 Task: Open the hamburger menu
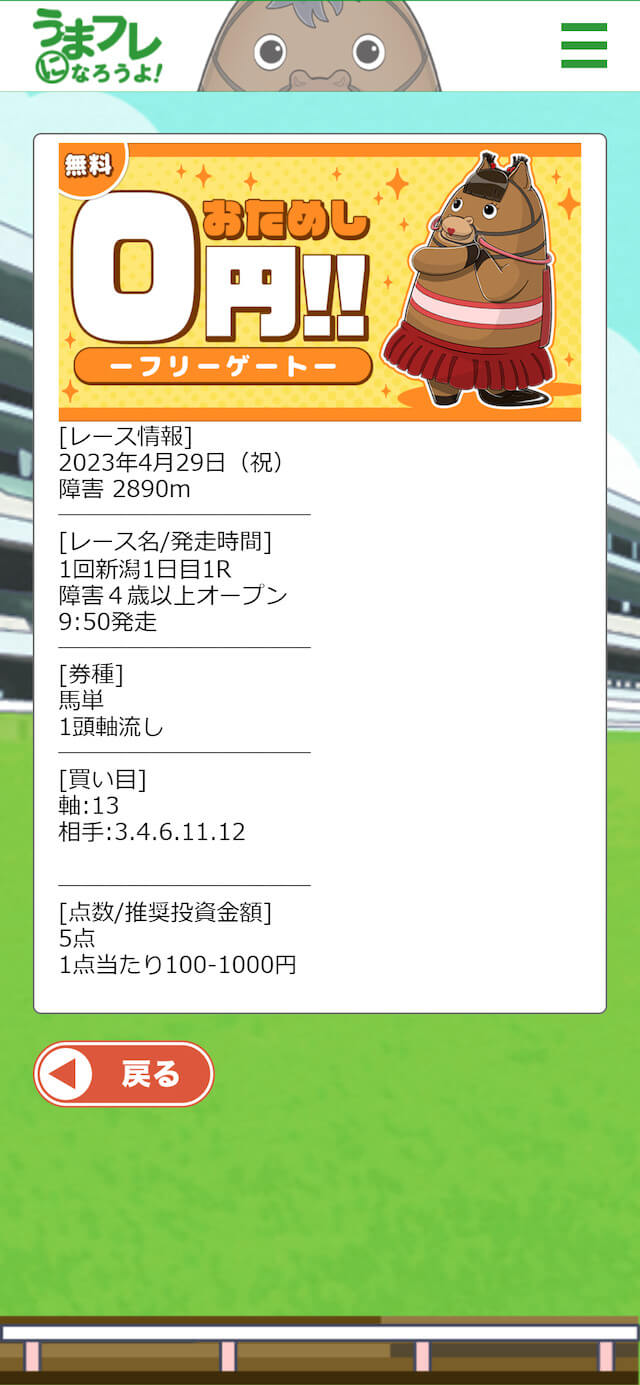584,45
